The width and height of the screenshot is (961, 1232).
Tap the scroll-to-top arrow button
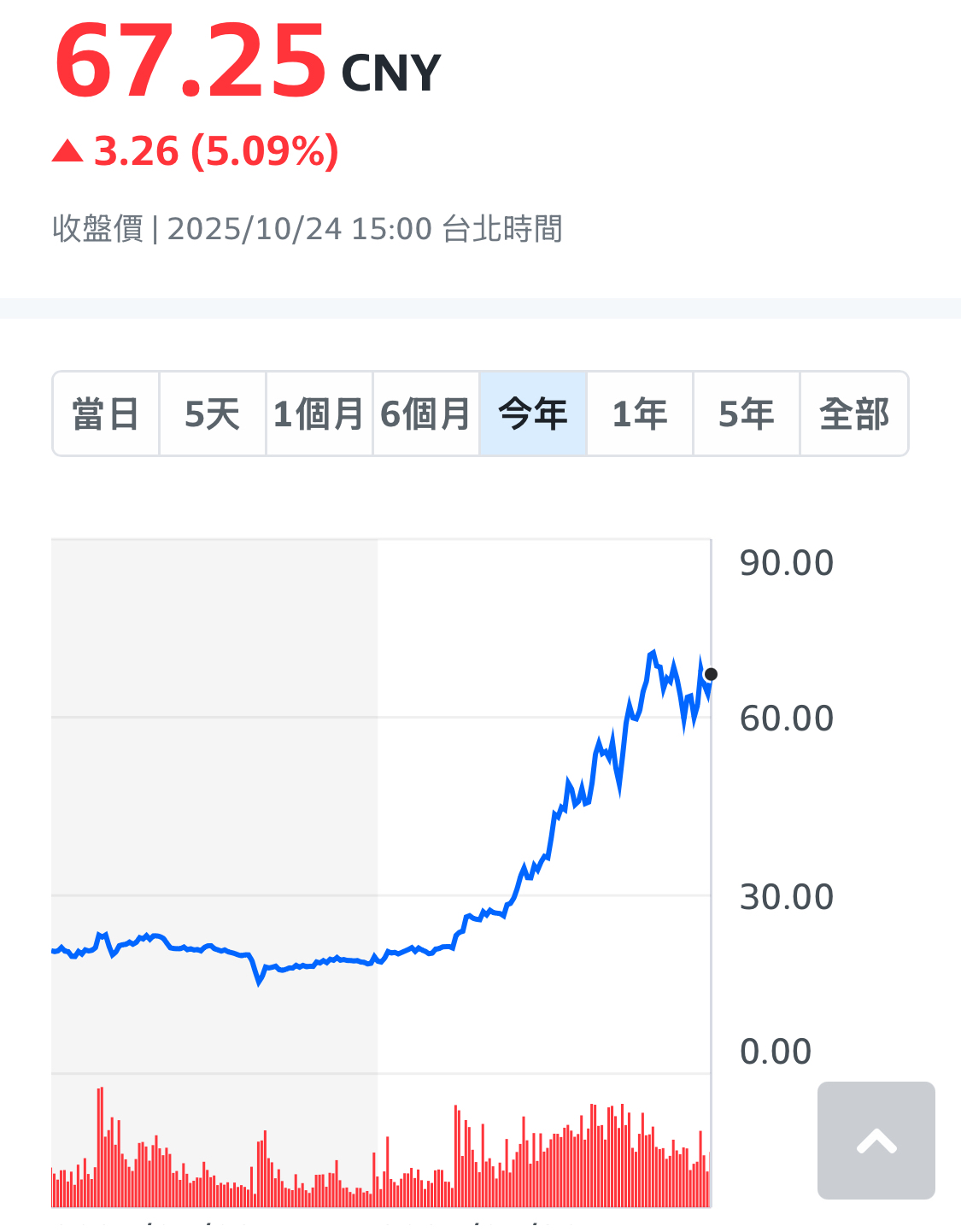(876, 1141)
